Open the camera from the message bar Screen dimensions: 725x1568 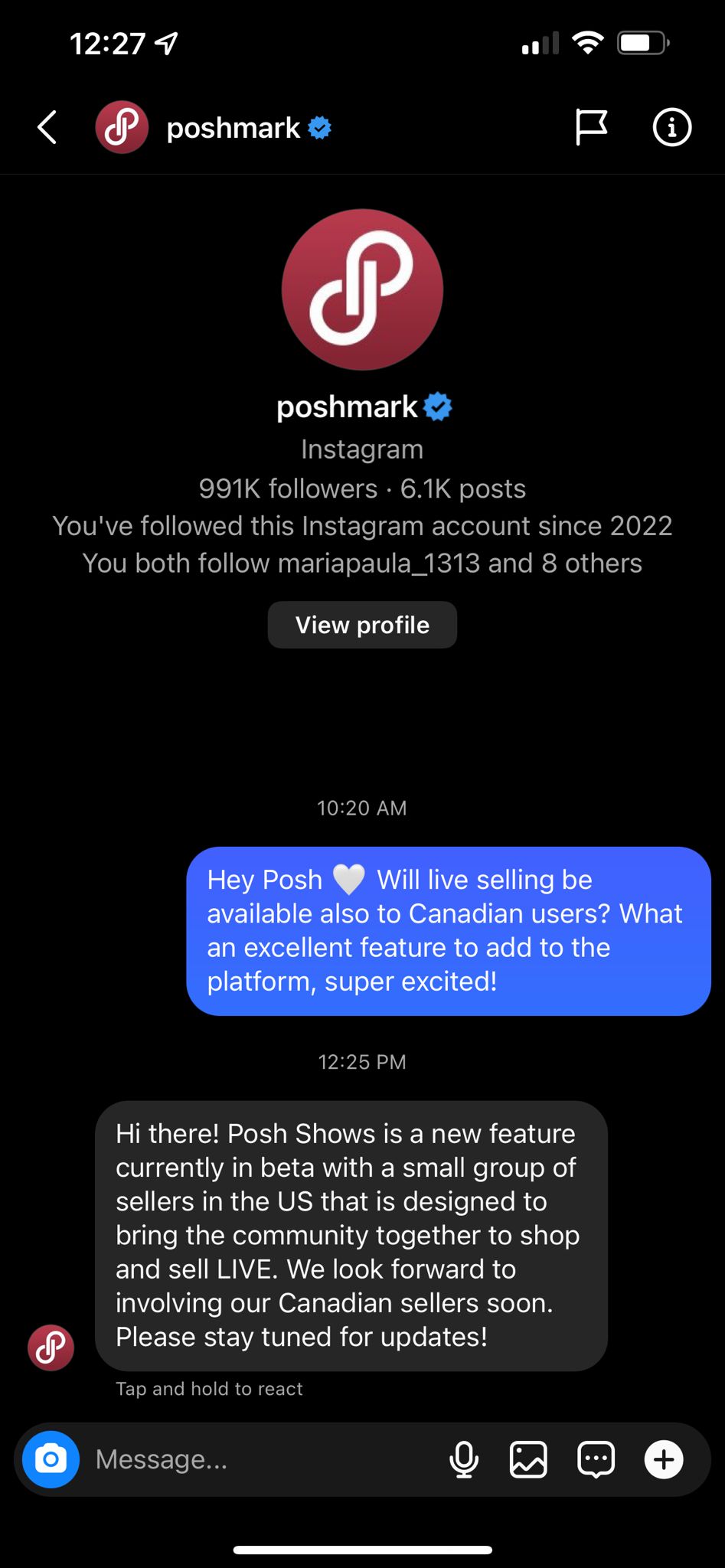pos(51,1459)
